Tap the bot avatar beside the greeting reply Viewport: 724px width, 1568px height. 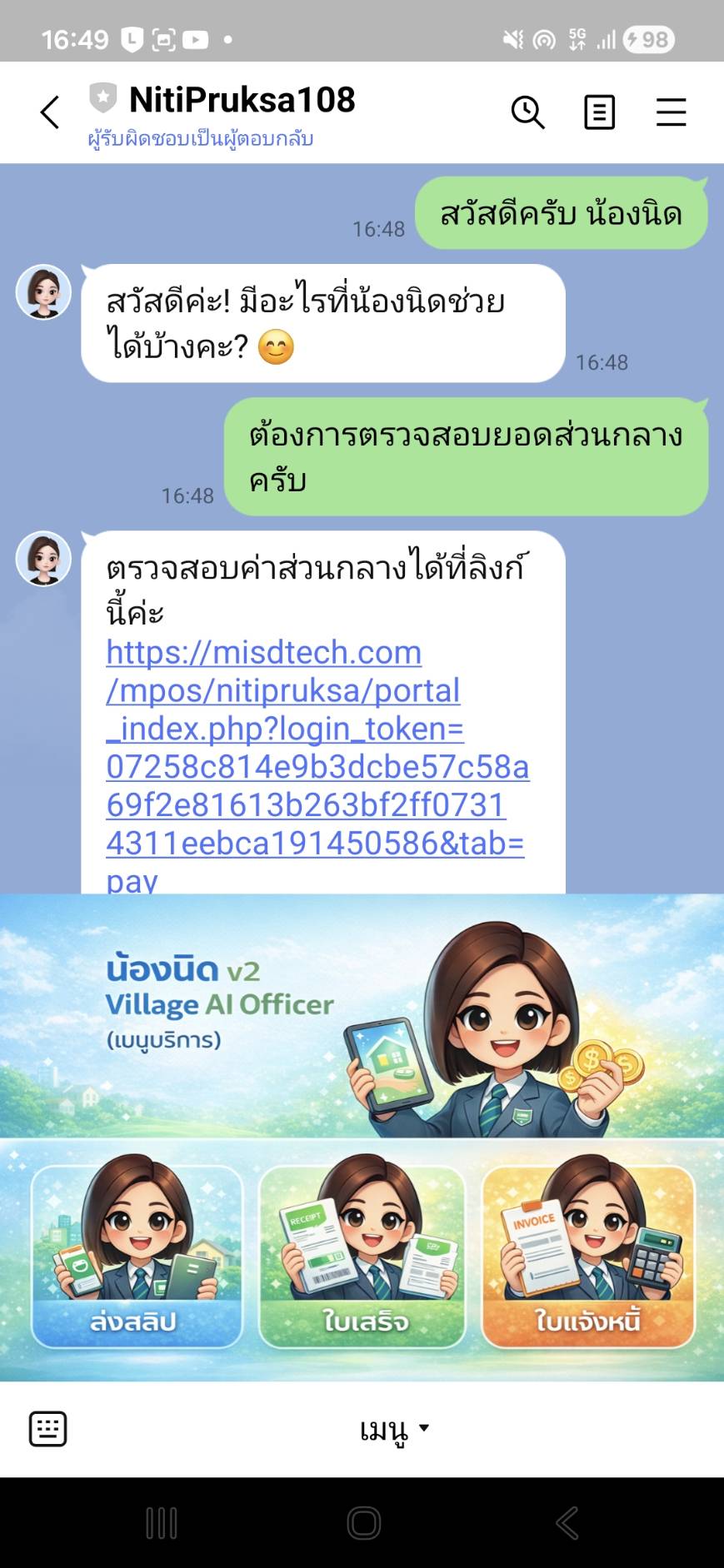43,292
